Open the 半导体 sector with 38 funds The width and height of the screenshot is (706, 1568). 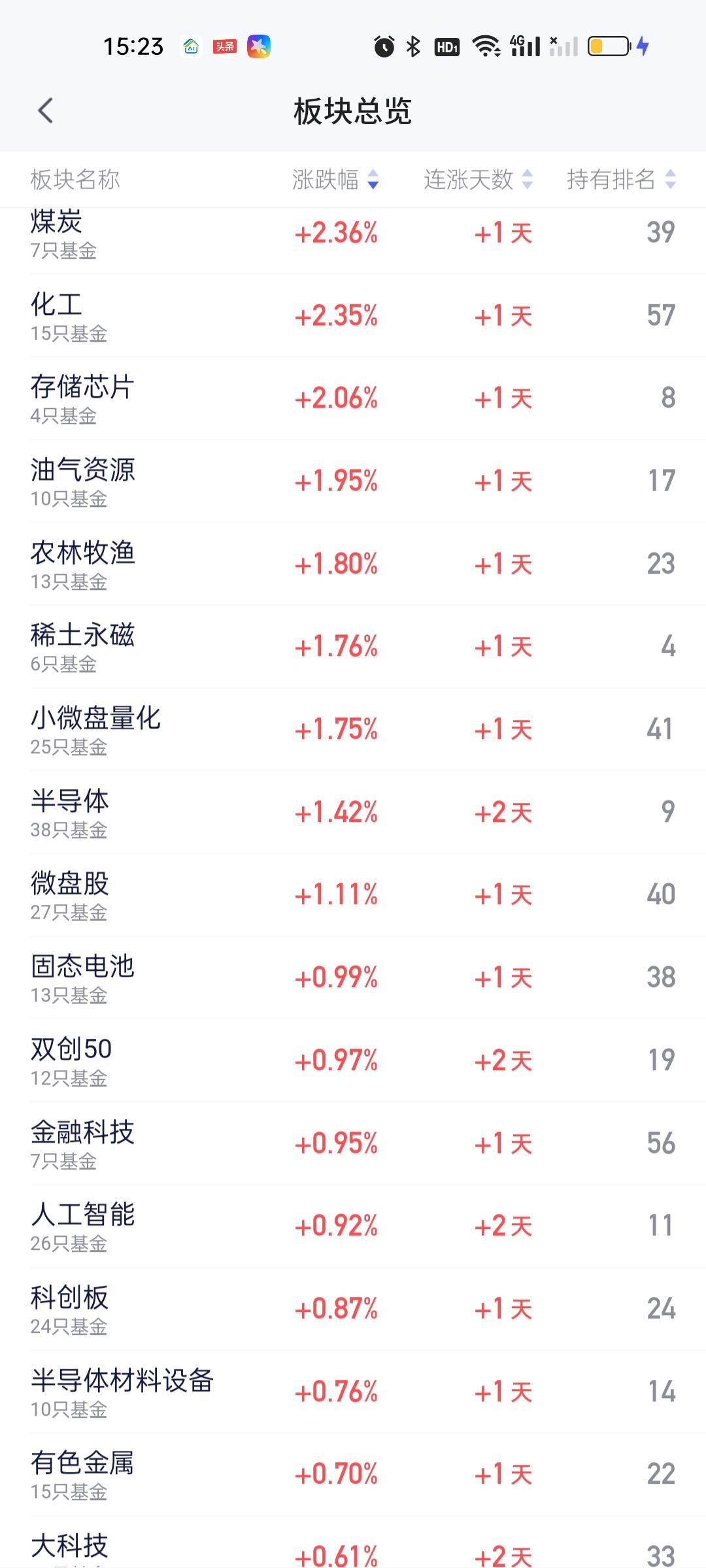coord(353,812)
